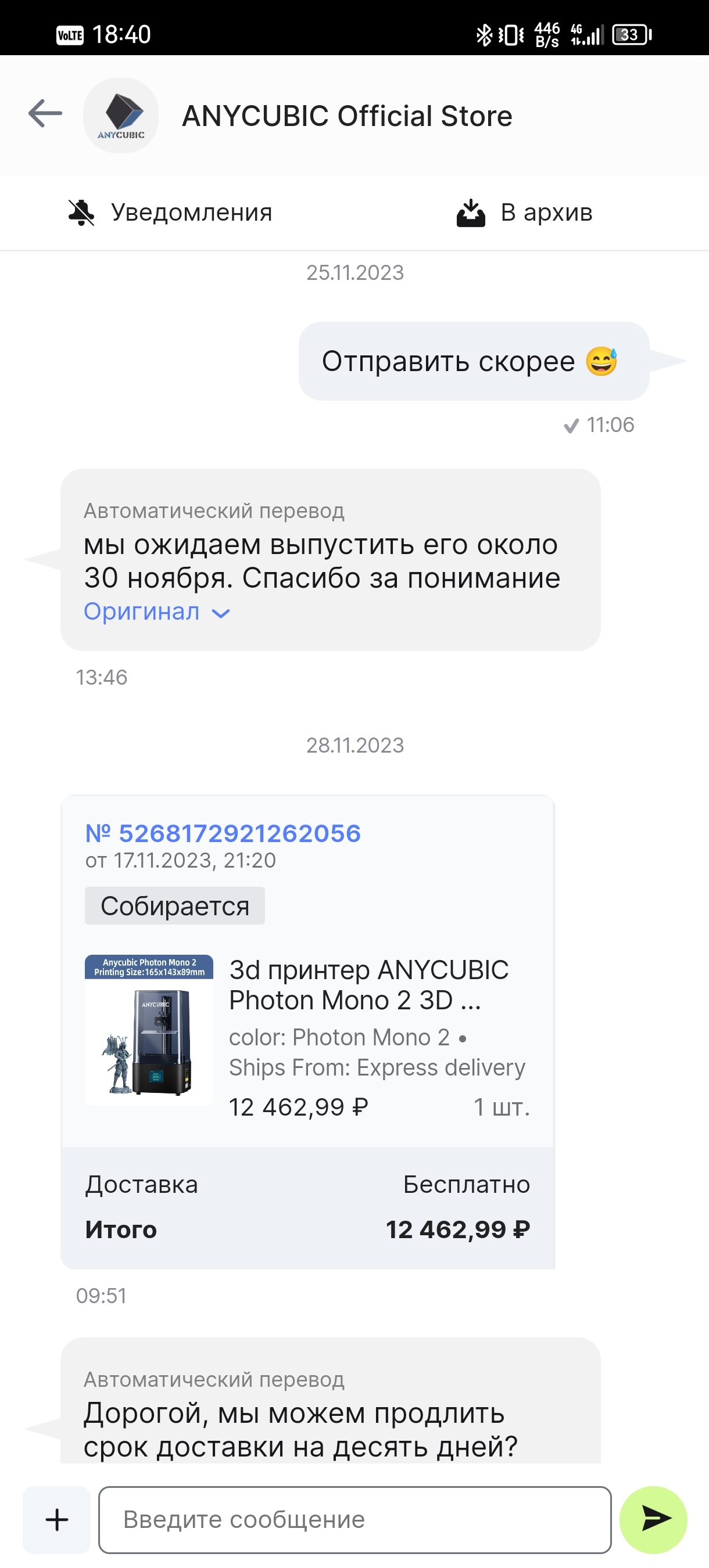
Task: Open order № 5268172921262056
Action: pyautogui.click(x=223, y=833)
